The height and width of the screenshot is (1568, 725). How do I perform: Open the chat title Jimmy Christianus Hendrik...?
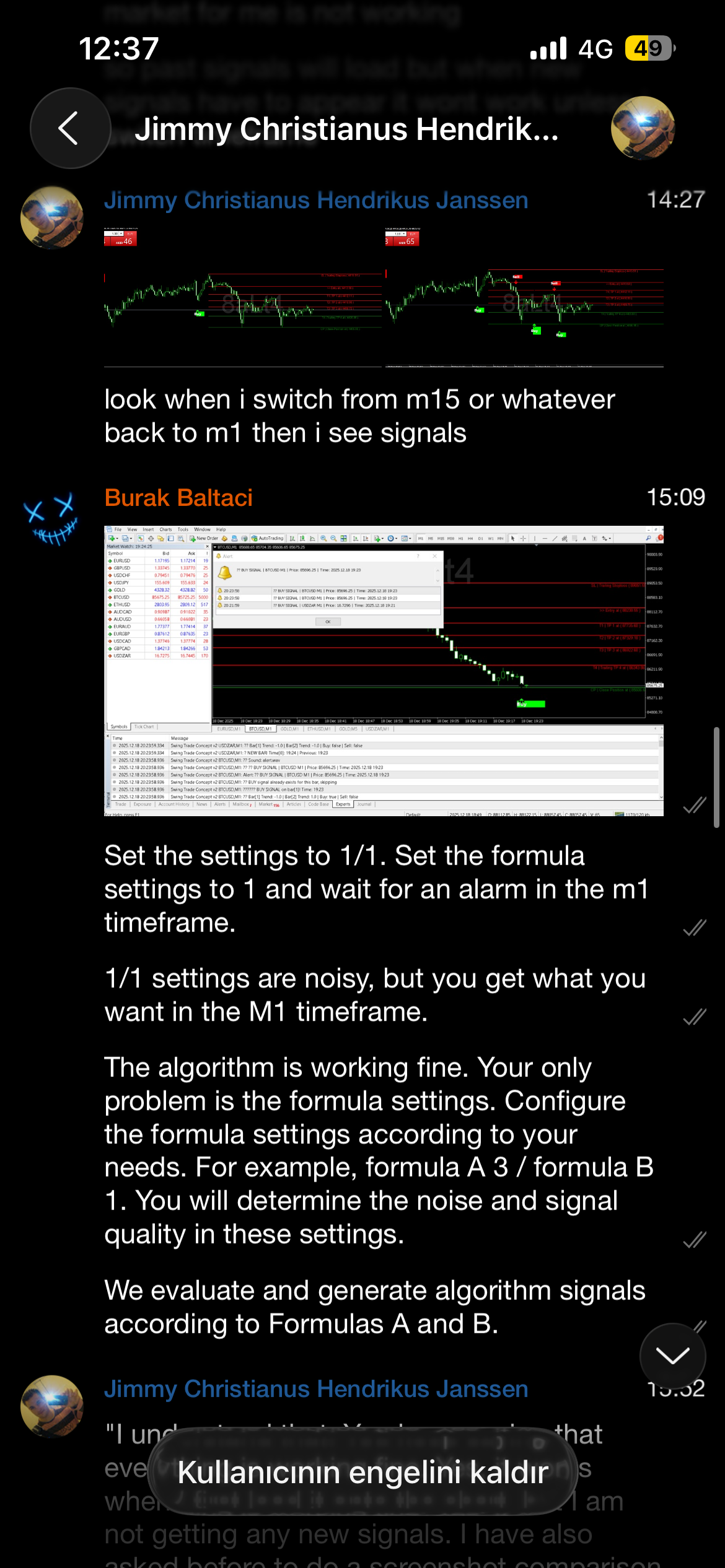click(347, 129)
